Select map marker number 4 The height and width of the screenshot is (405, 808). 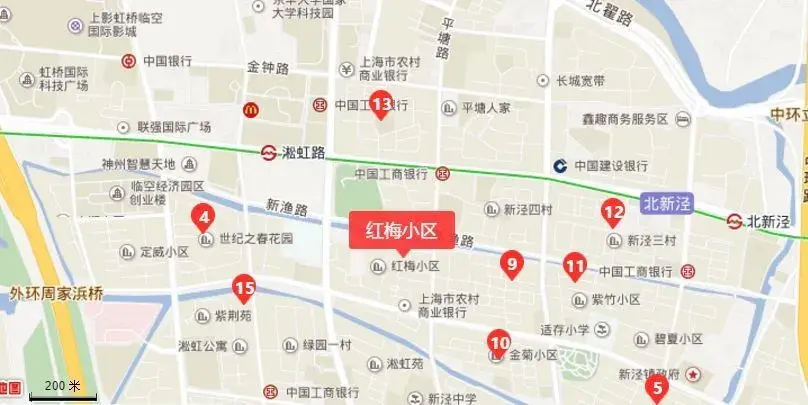coord(204,216)
